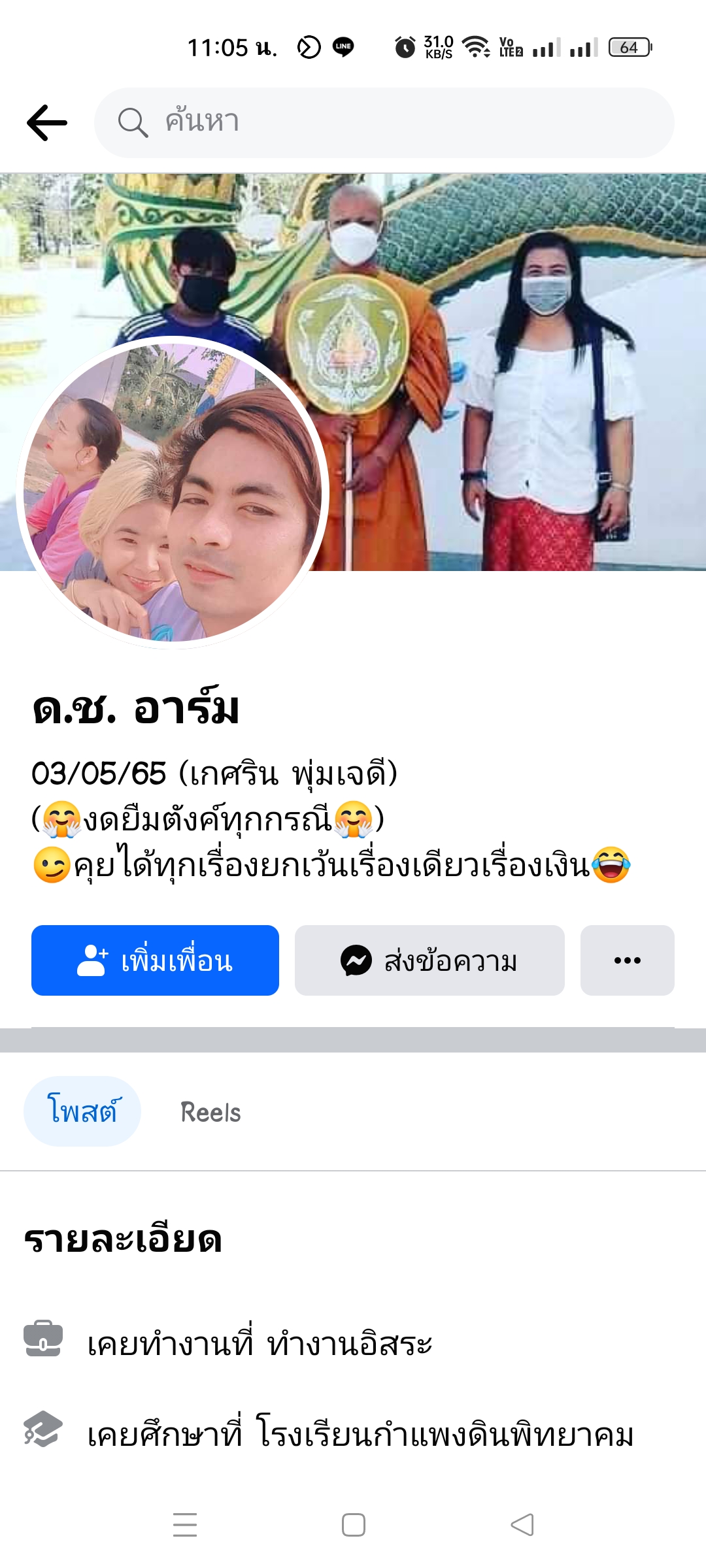Send a message via ส่งข้อความ
This screenshot has width=706, height=1568.
[429, 960]
